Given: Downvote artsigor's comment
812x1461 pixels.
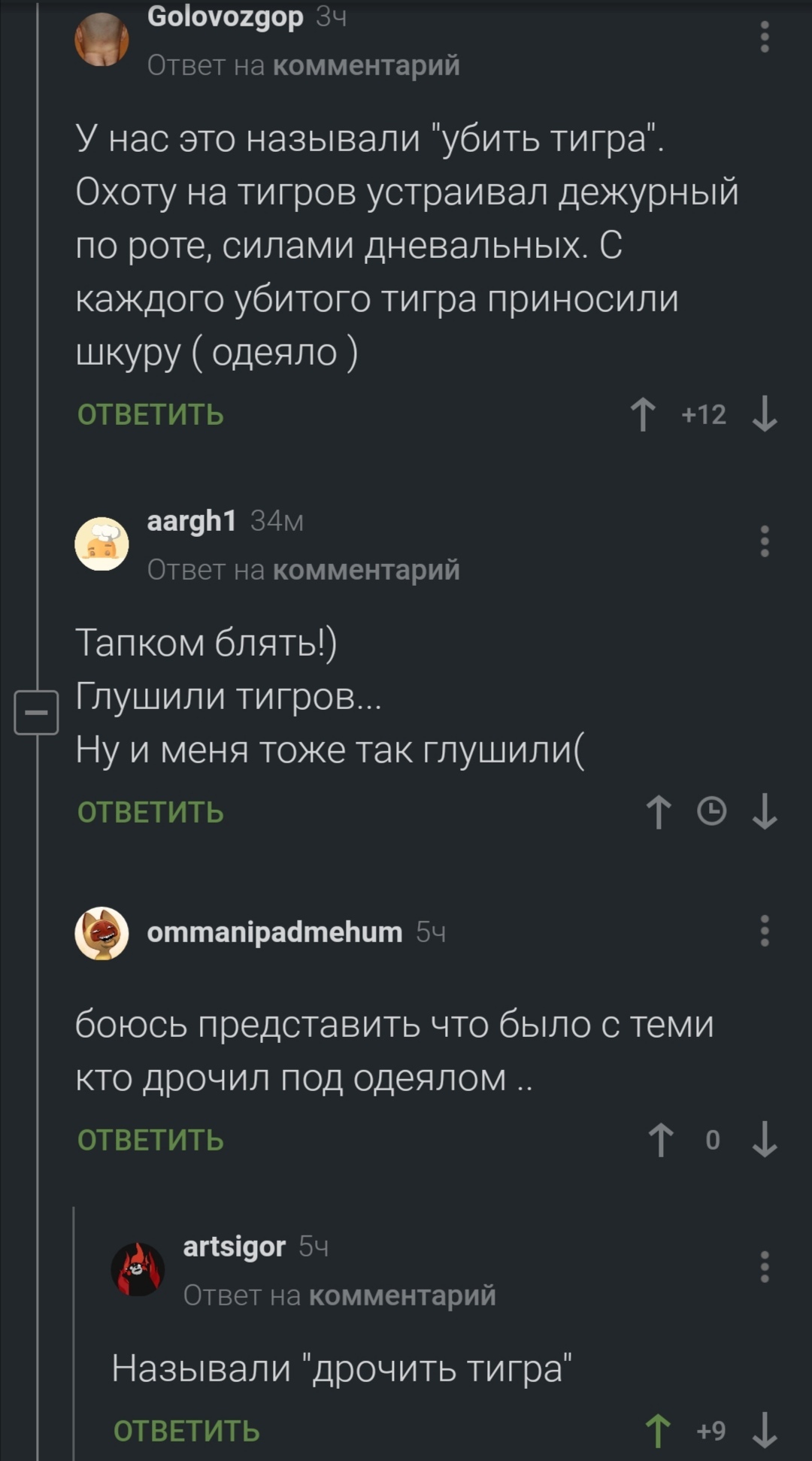Looking at the screenshot, I should click(764, 1430).
